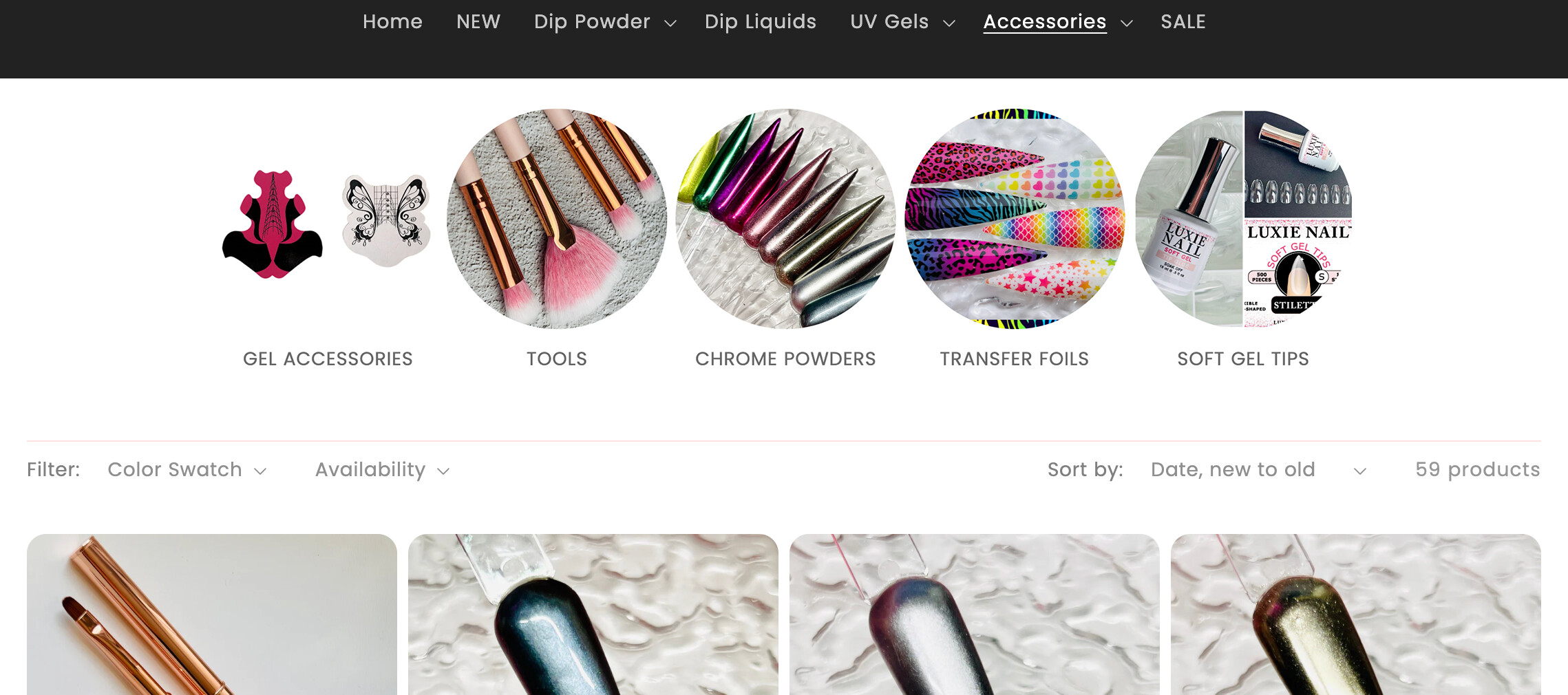
Task: Expand the Dip Powder menu
Action: pyautogui.click(x=604, y=22)
